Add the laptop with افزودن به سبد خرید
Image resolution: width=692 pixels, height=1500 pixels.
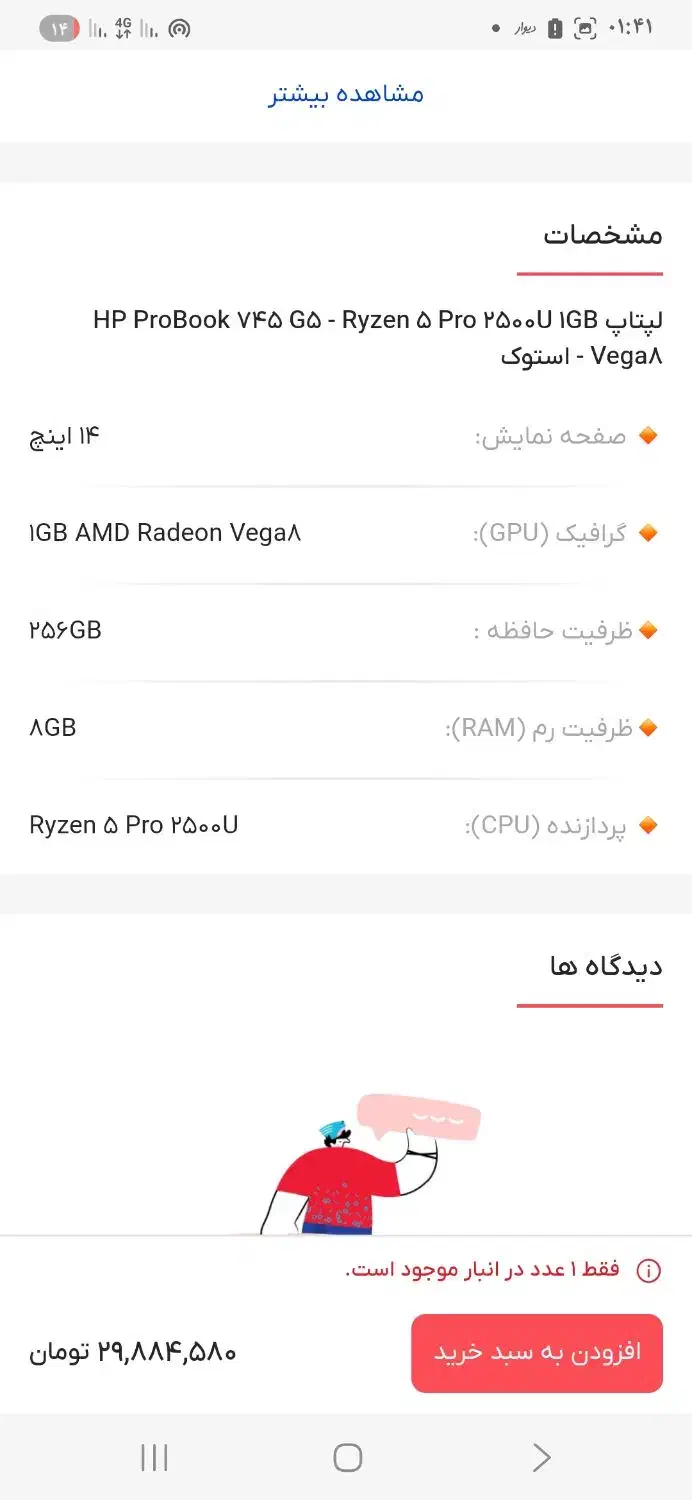[x=537, y=1352]
